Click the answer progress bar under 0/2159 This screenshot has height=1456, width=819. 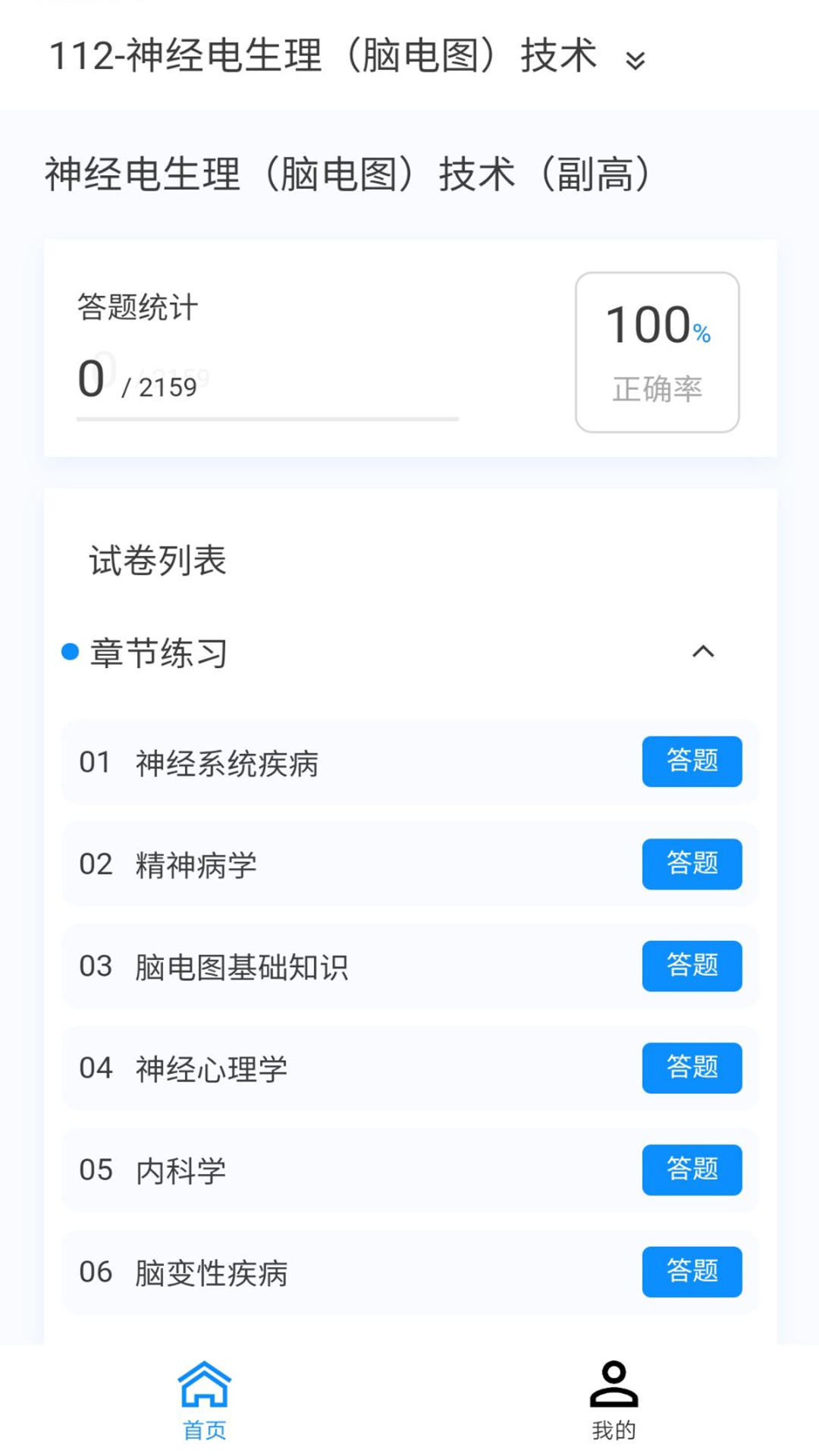pyautogui.click(x=267, y=417)
